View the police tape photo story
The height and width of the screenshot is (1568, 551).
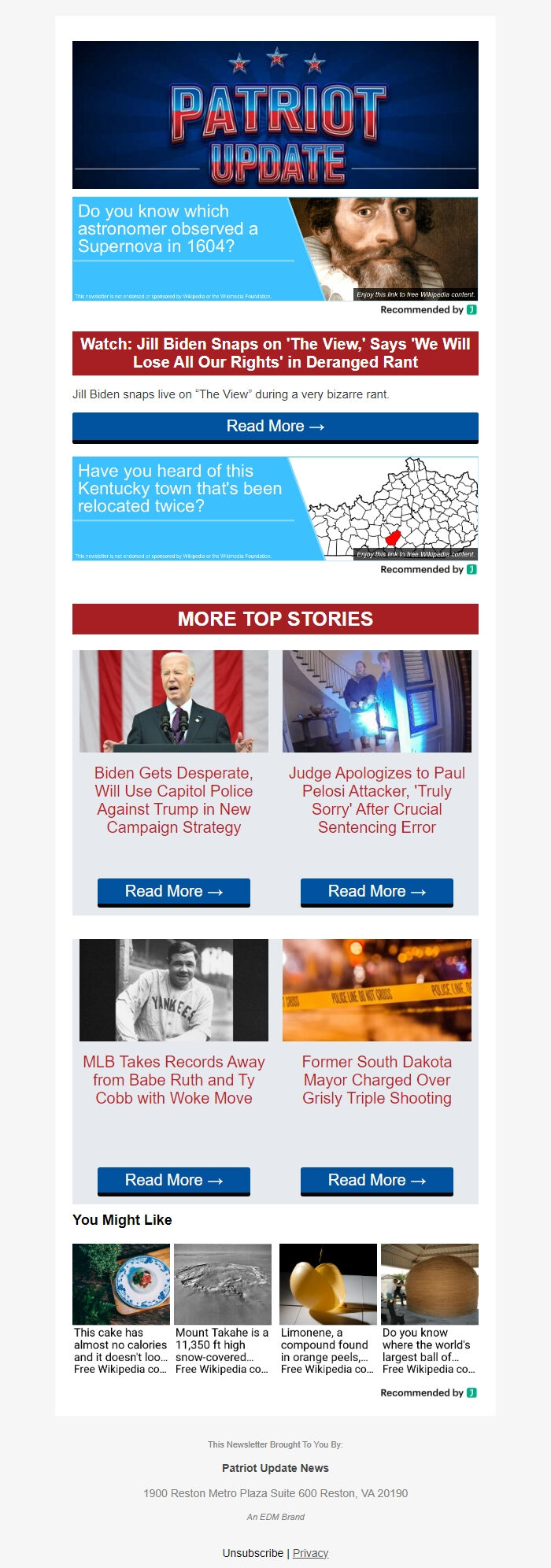coord(376,990)
